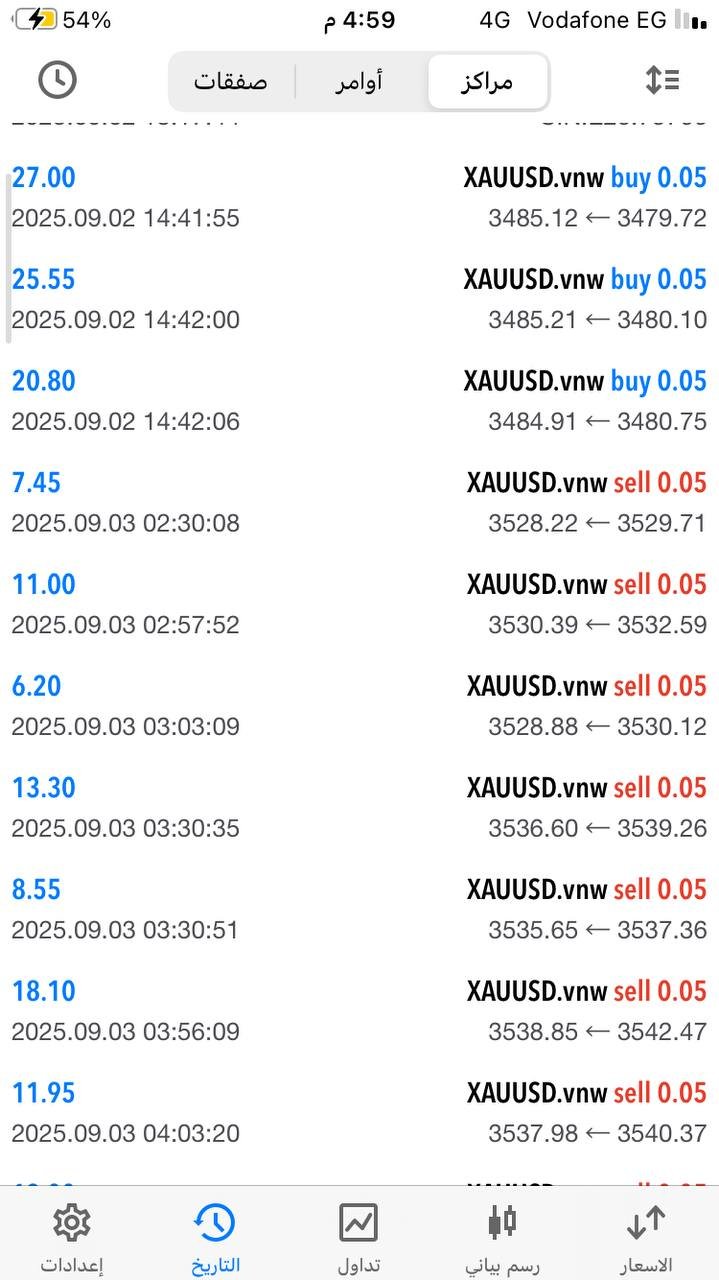Open the sort arrows icon
719x1280 pixels.
(662, 80)
